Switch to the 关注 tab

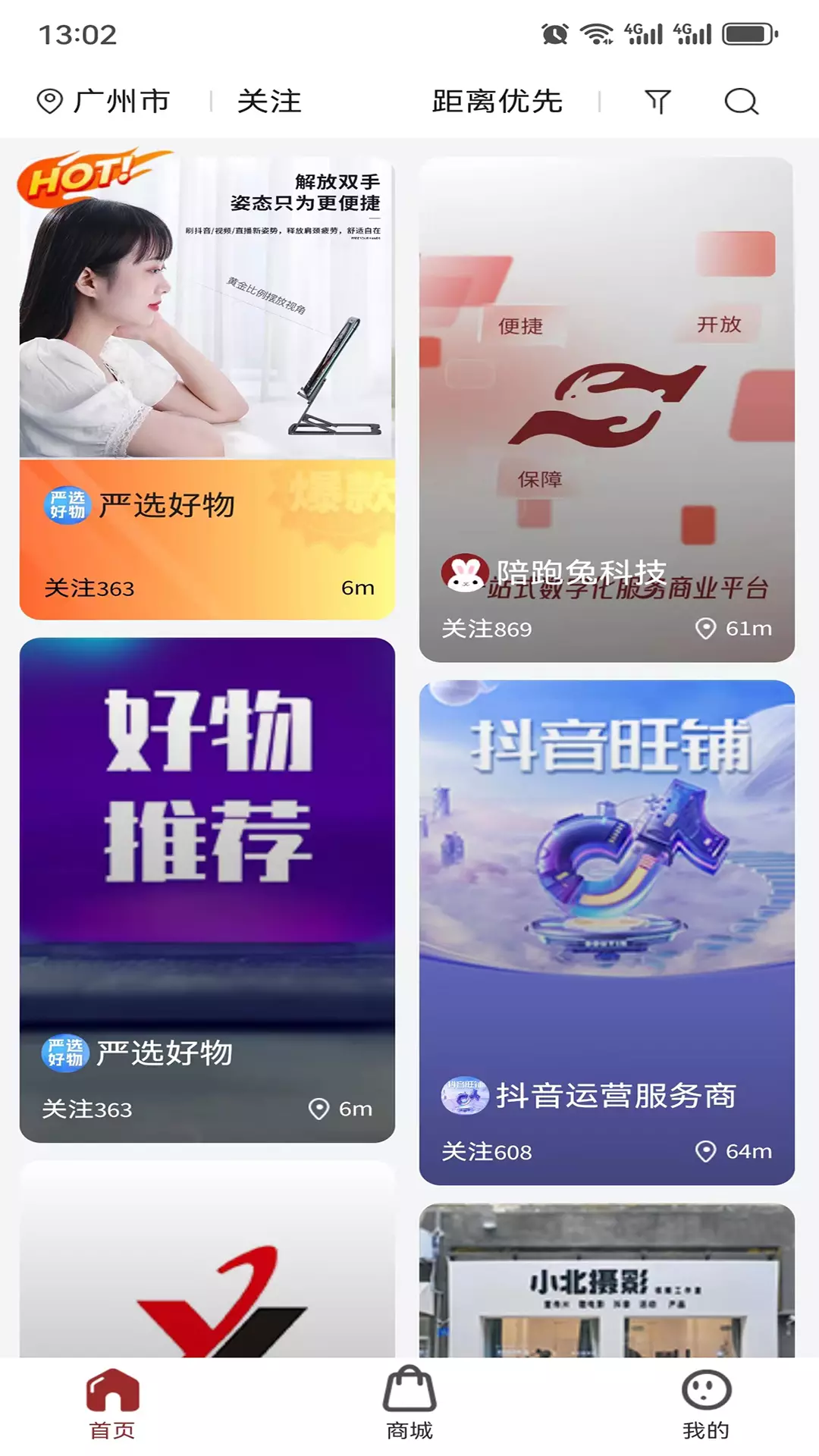[x=269, y=102]
